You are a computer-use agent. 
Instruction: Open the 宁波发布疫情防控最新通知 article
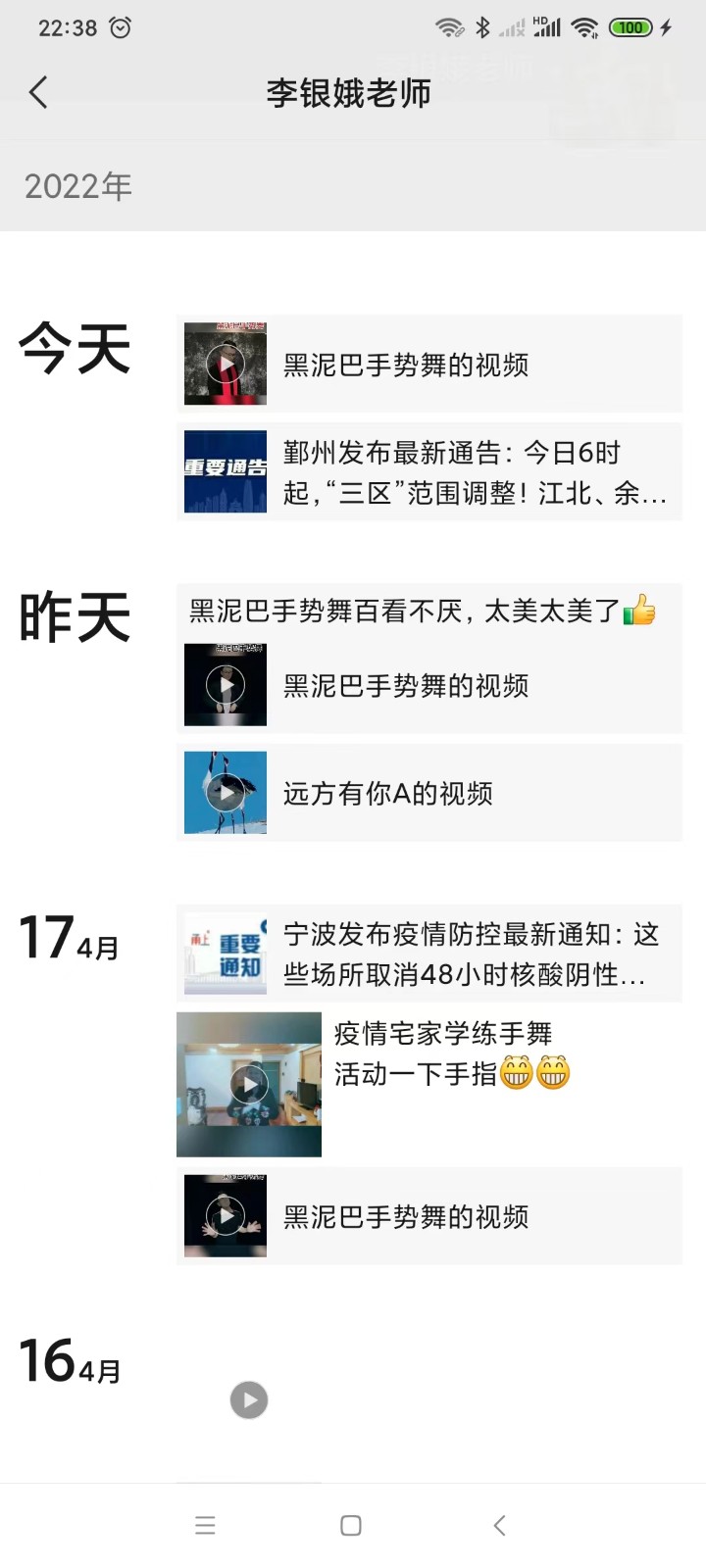pos(429,955)
